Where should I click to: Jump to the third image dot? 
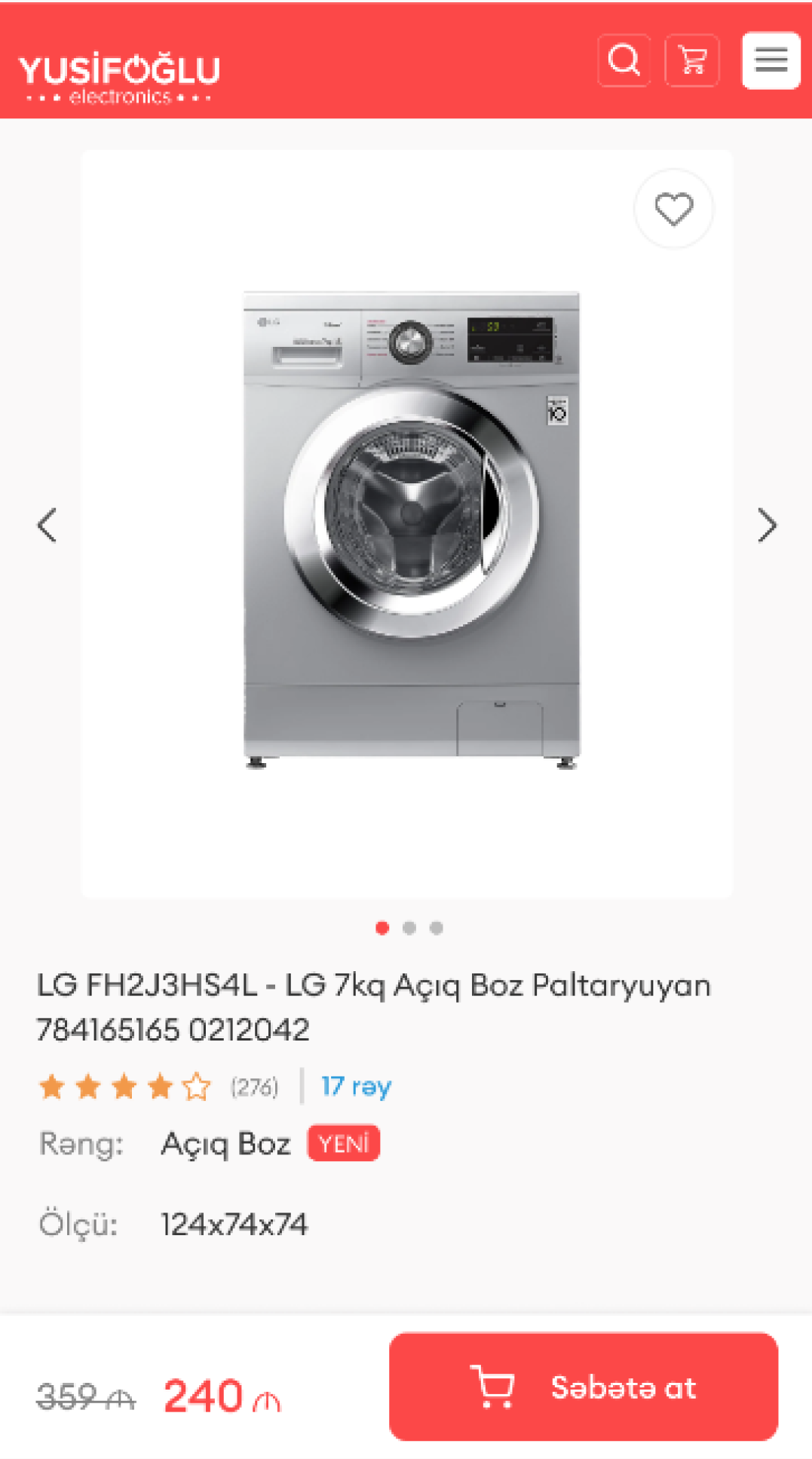coord(437,928)
